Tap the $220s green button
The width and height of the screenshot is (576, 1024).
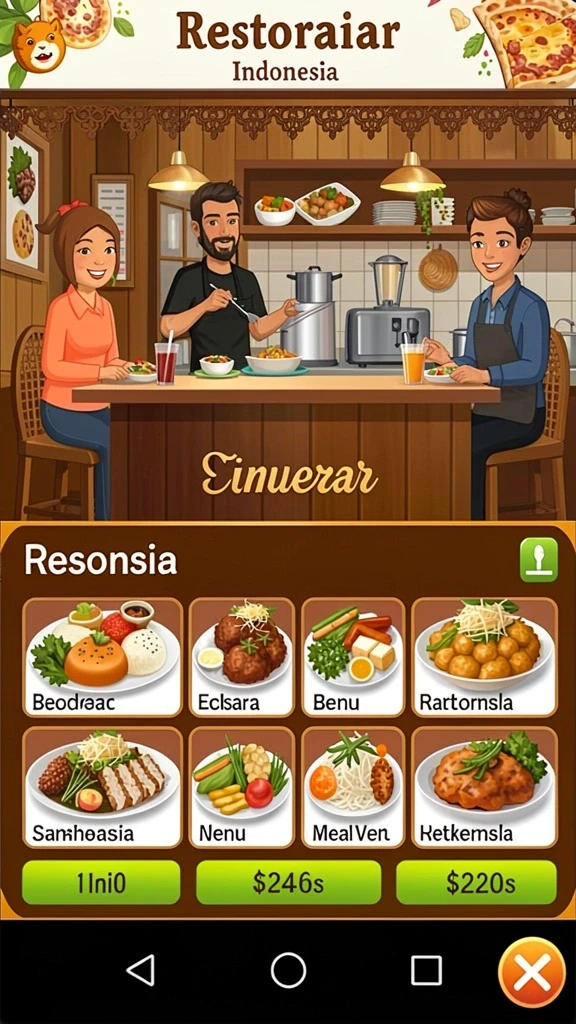coord(477,882)
